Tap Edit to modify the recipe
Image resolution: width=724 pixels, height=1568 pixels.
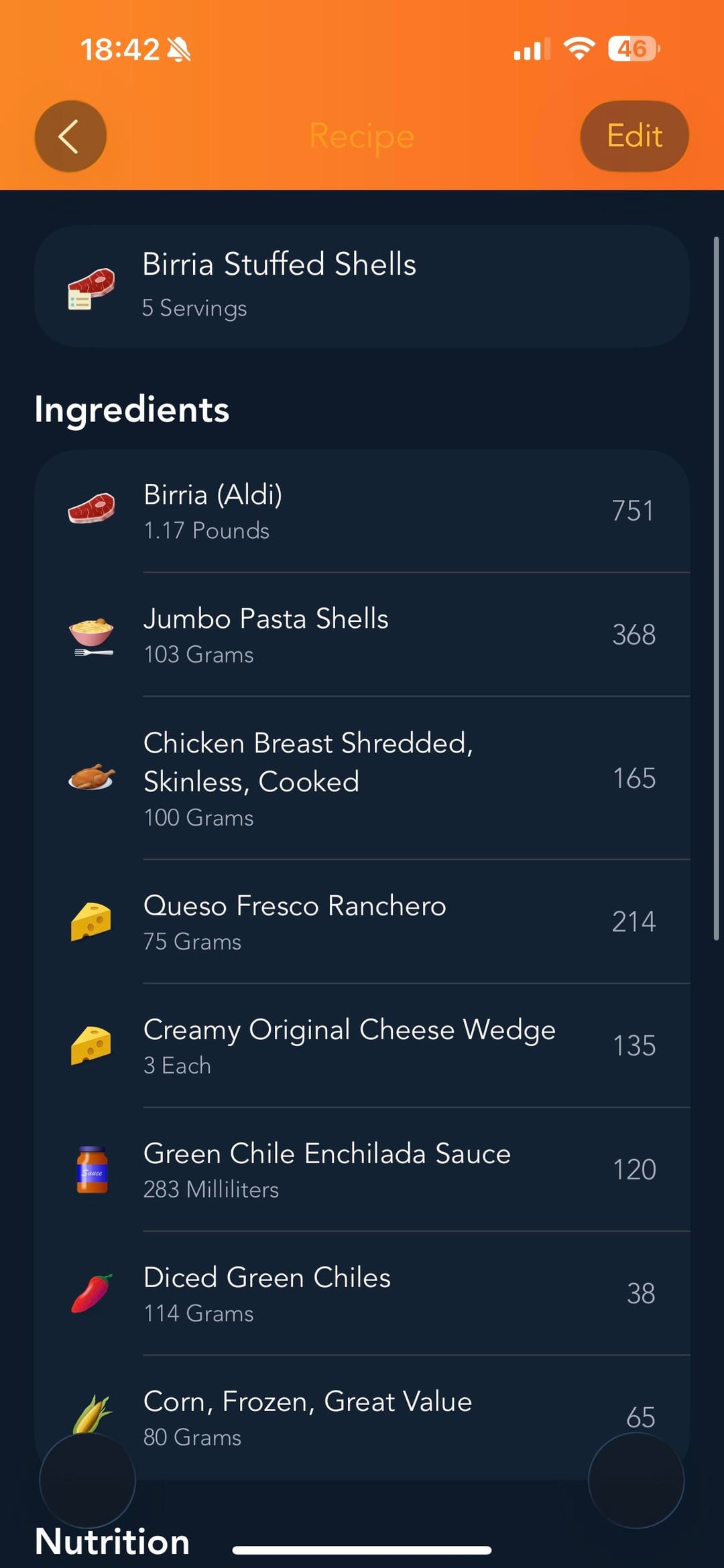(x=634, y=136)
